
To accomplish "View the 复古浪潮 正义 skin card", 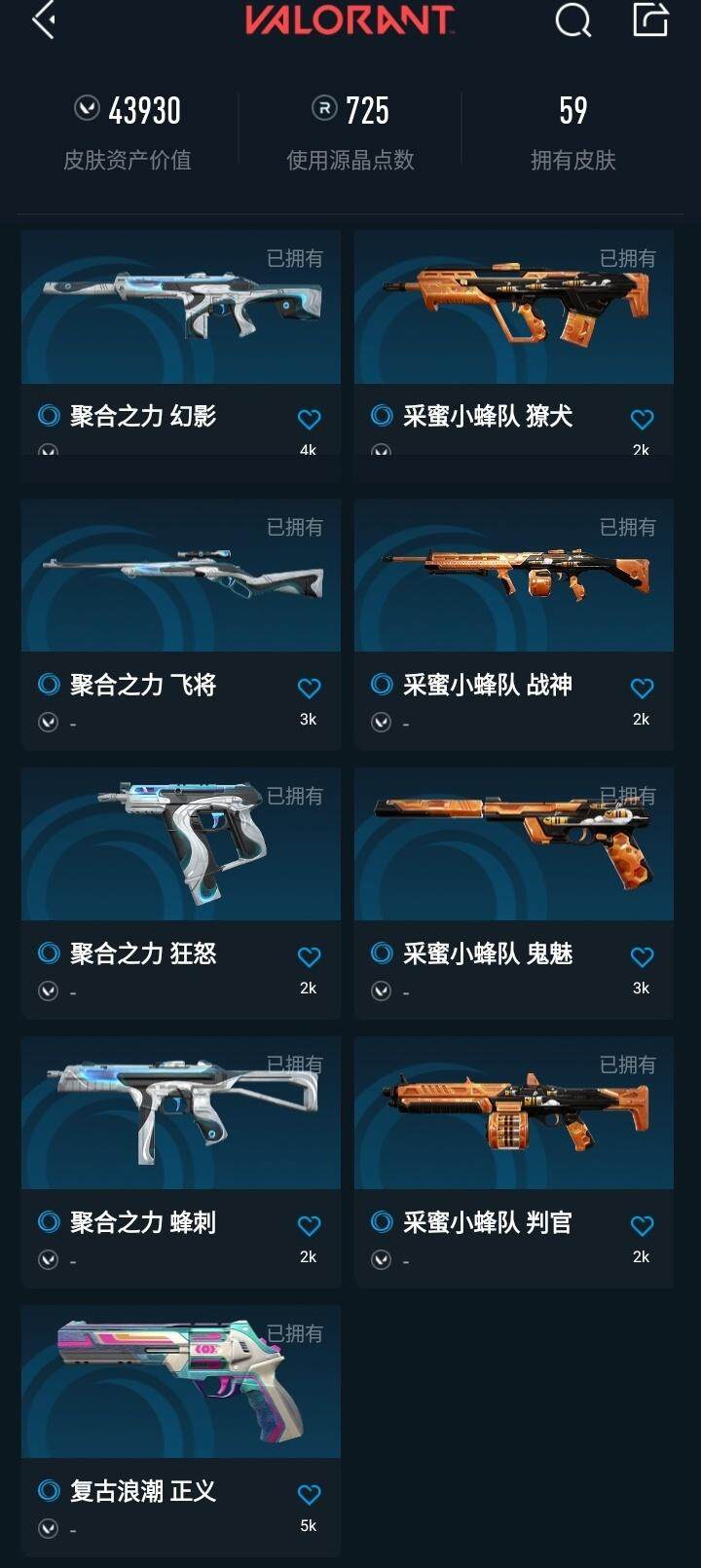I will coord(181,1383).
